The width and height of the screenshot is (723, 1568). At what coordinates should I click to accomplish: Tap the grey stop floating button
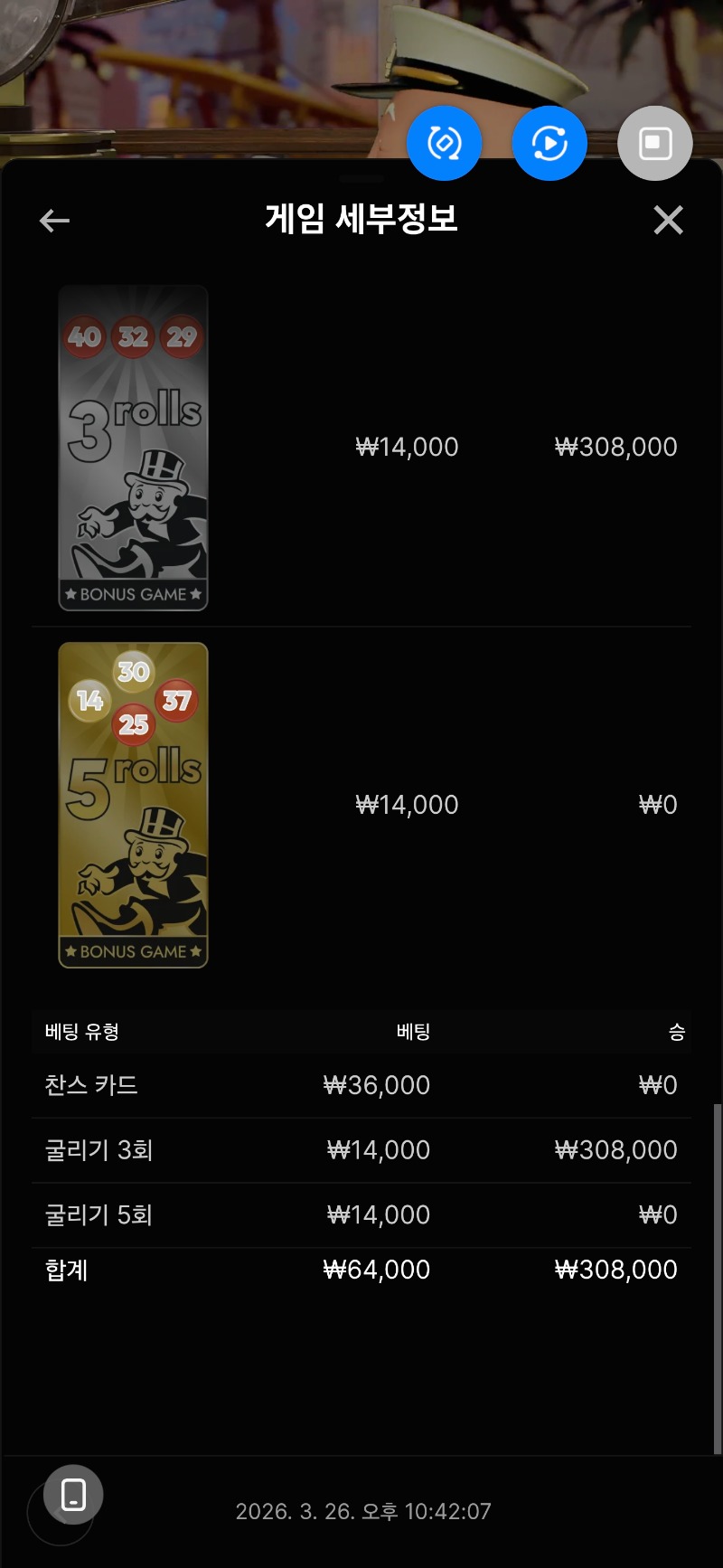click(655, 143)
